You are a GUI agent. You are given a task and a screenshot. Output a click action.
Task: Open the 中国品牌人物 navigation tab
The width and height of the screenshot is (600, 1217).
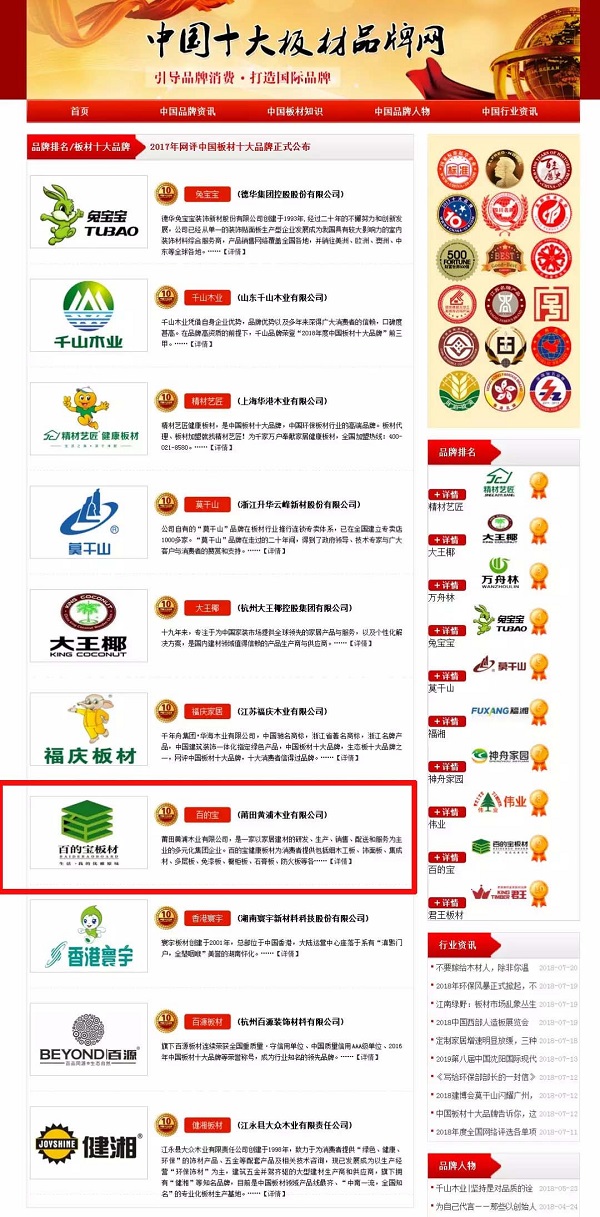[x=402, y=111]
